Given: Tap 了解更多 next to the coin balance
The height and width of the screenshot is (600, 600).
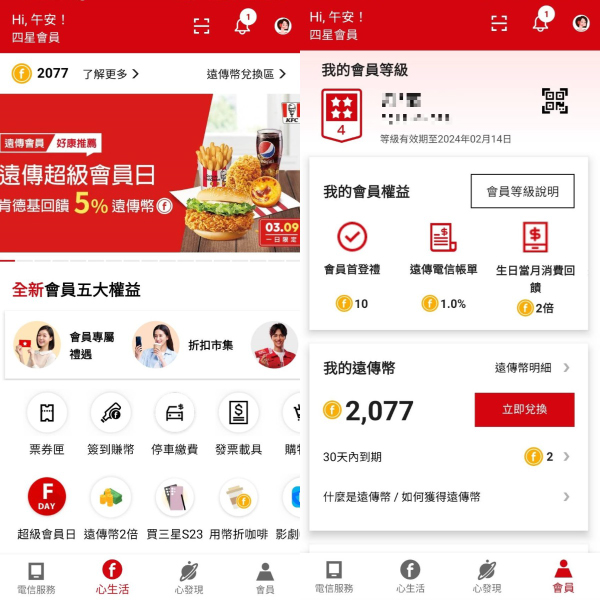Looking at the screenshot, I should [x=110, y=74].
